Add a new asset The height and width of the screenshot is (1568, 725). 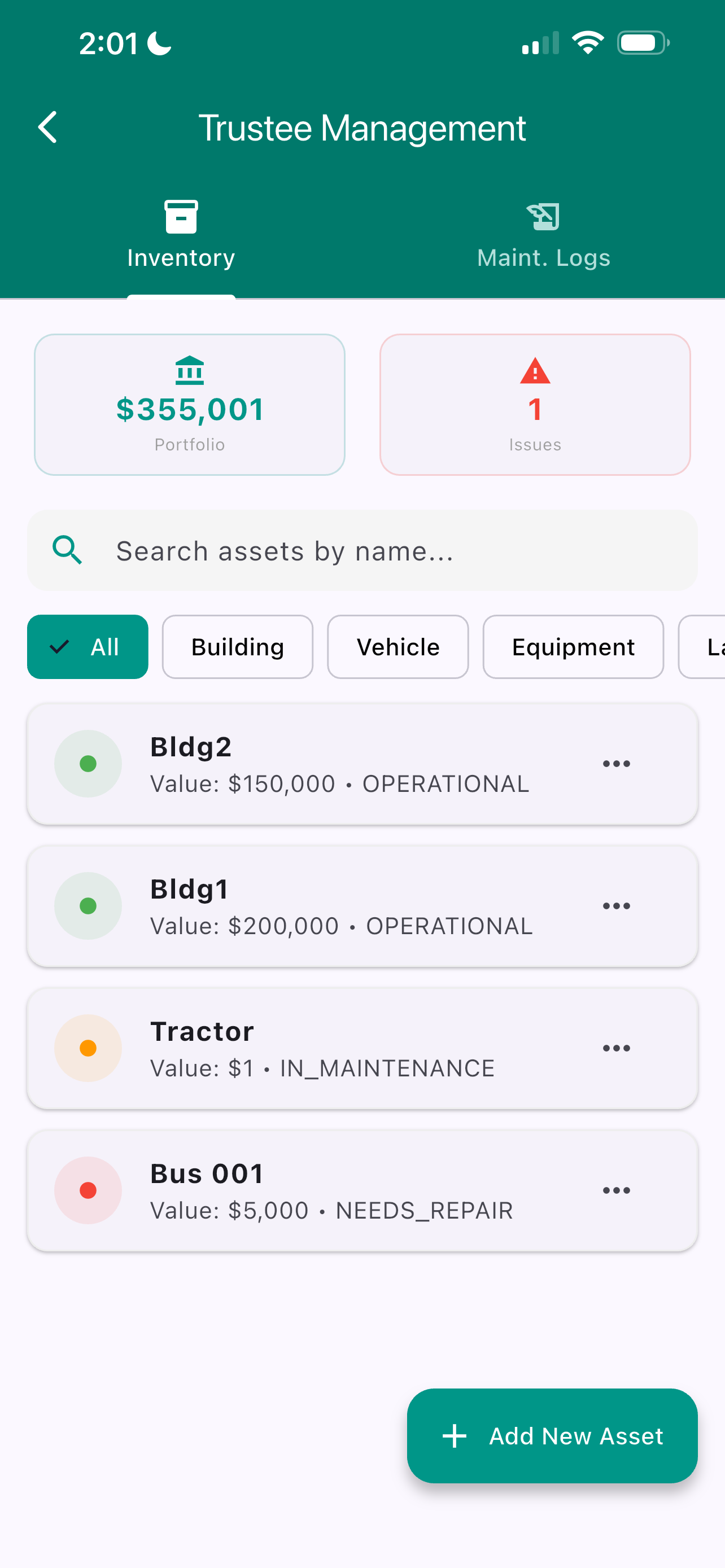(552, 1435)
